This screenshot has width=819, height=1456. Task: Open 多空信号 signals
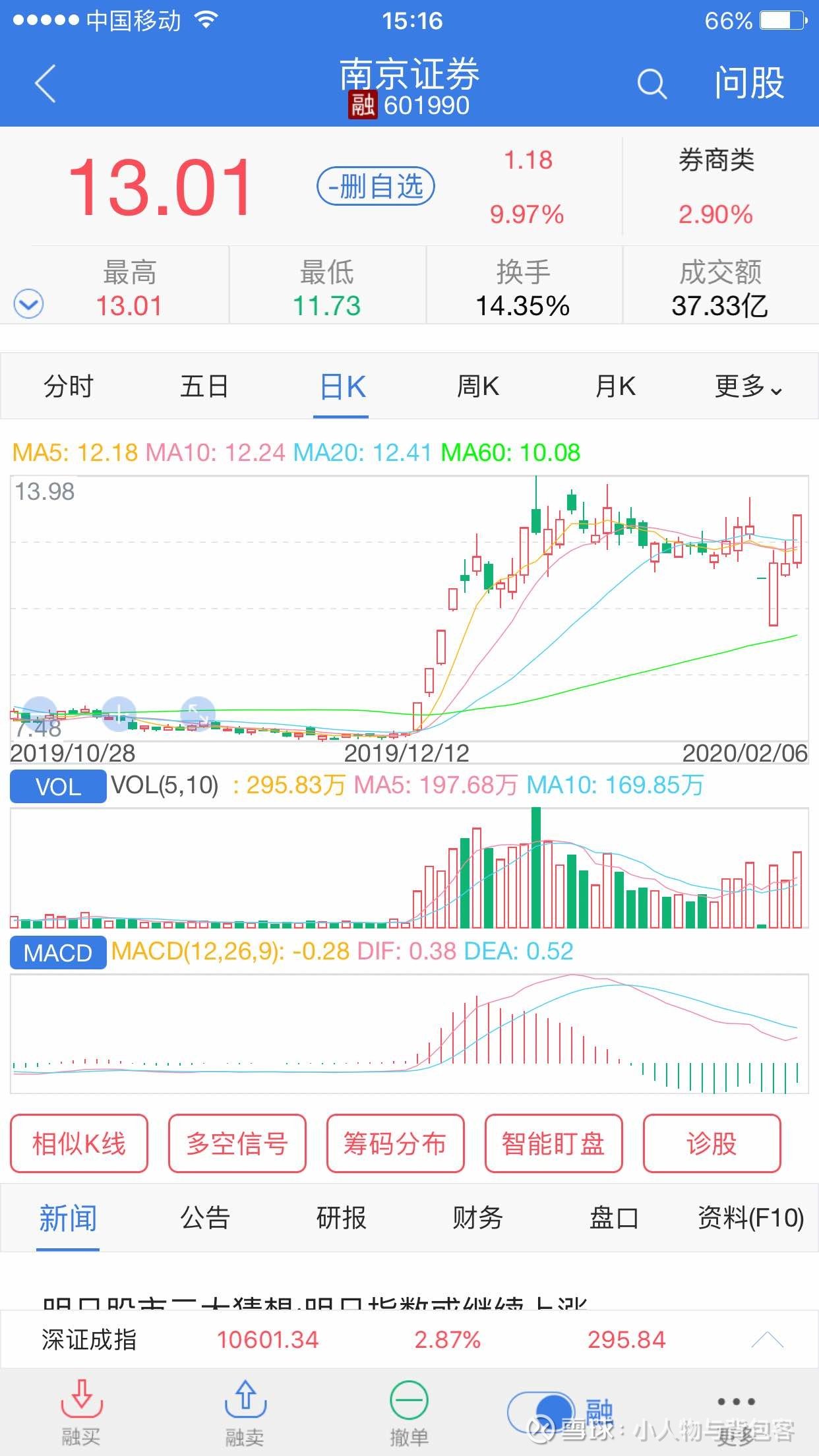click(237, 1143)
